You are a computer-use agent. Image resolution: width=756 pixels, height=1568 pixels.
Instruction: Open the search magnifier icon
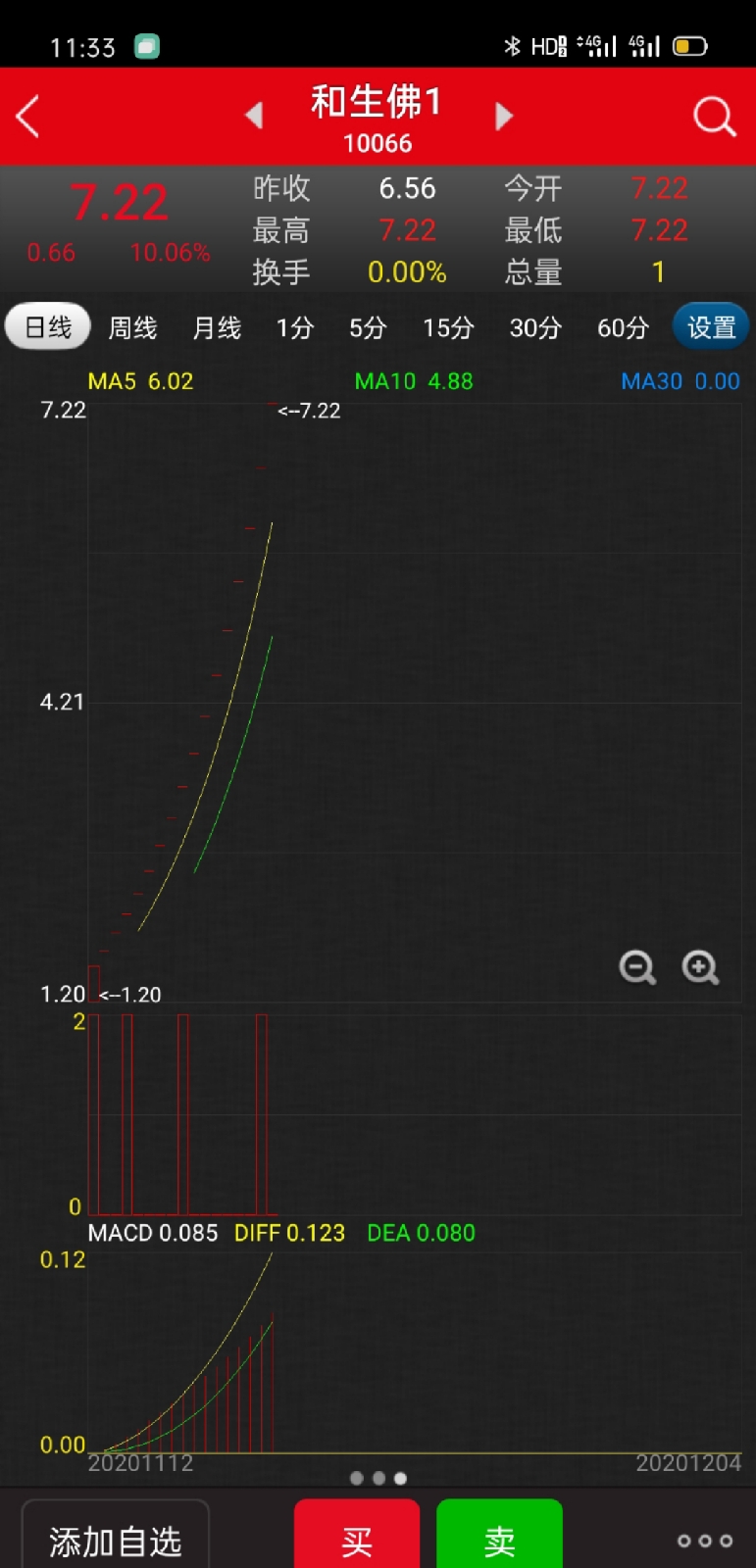click(714, 117)
